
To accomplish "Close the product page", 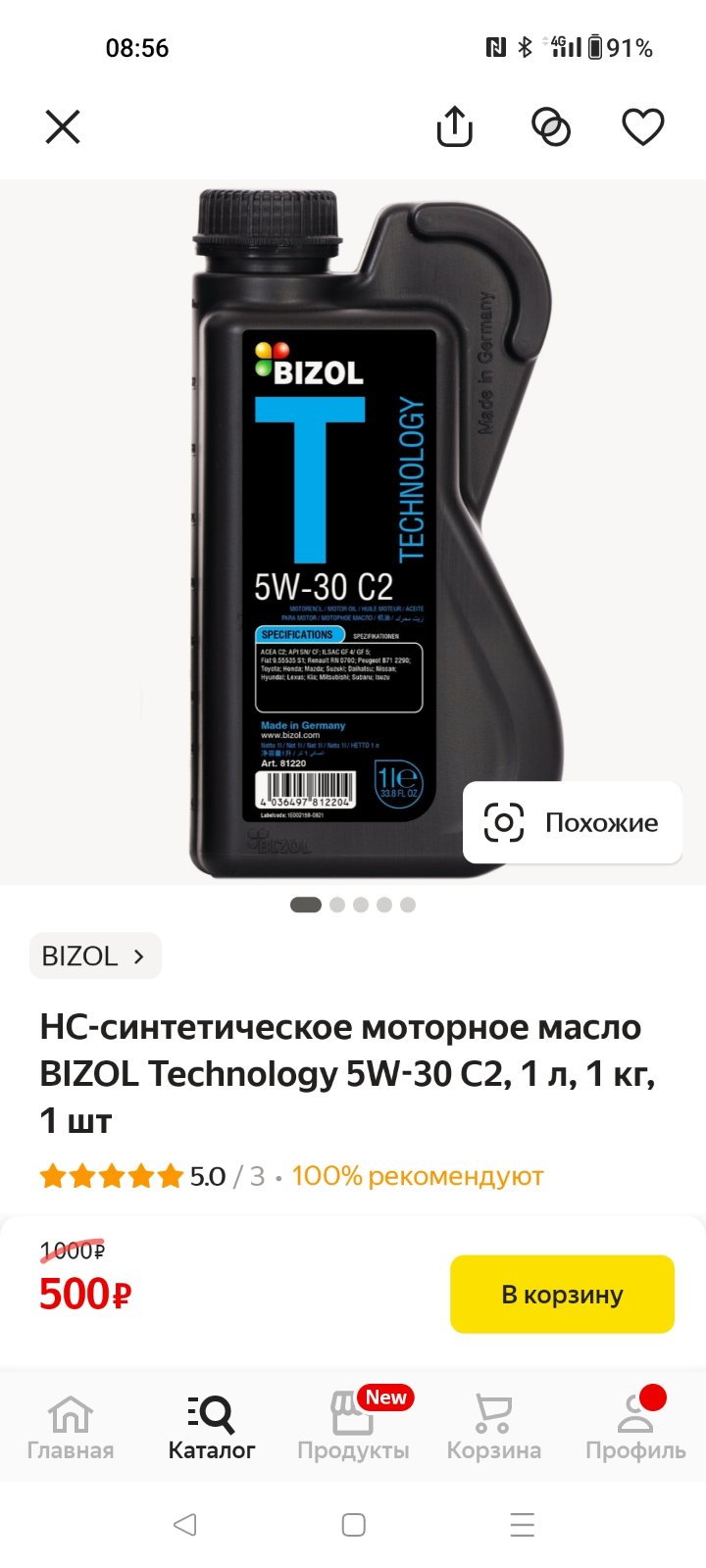I will [x=63, y=127].
